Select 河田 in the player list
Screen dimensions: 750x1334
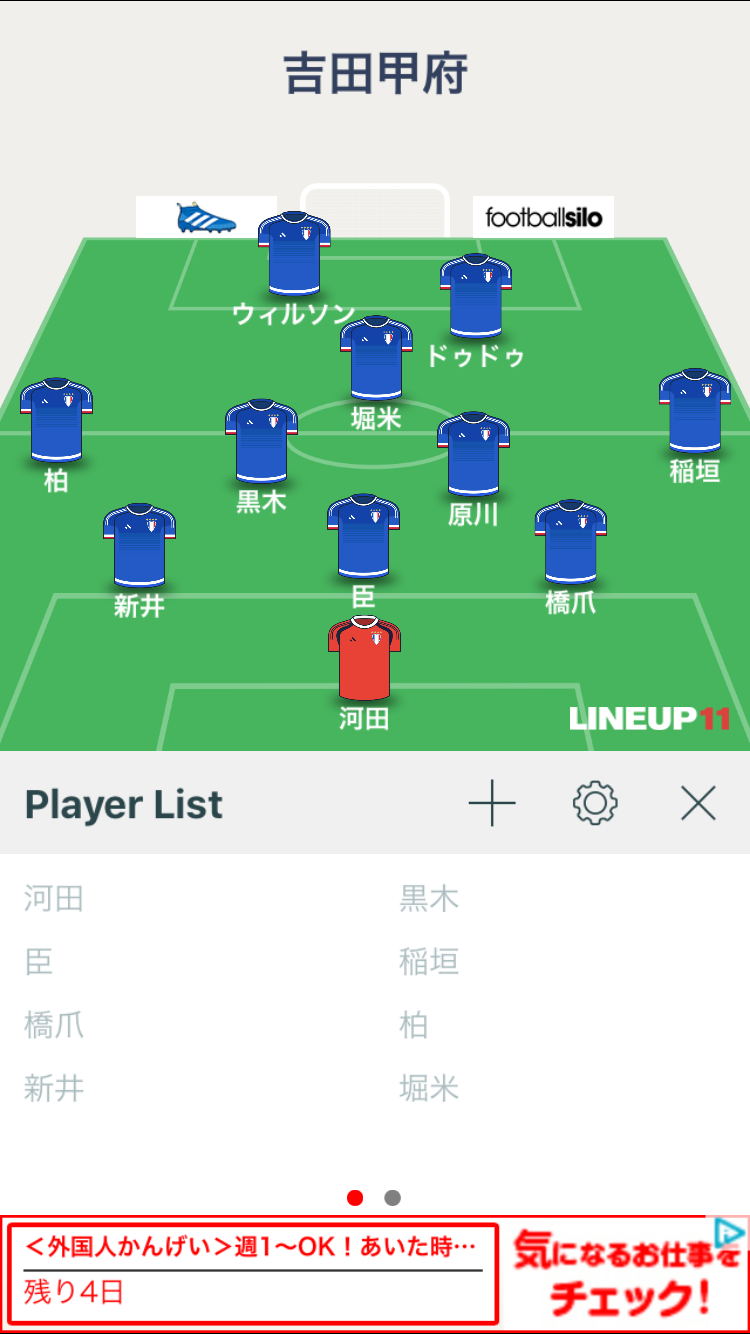[54, 899]
